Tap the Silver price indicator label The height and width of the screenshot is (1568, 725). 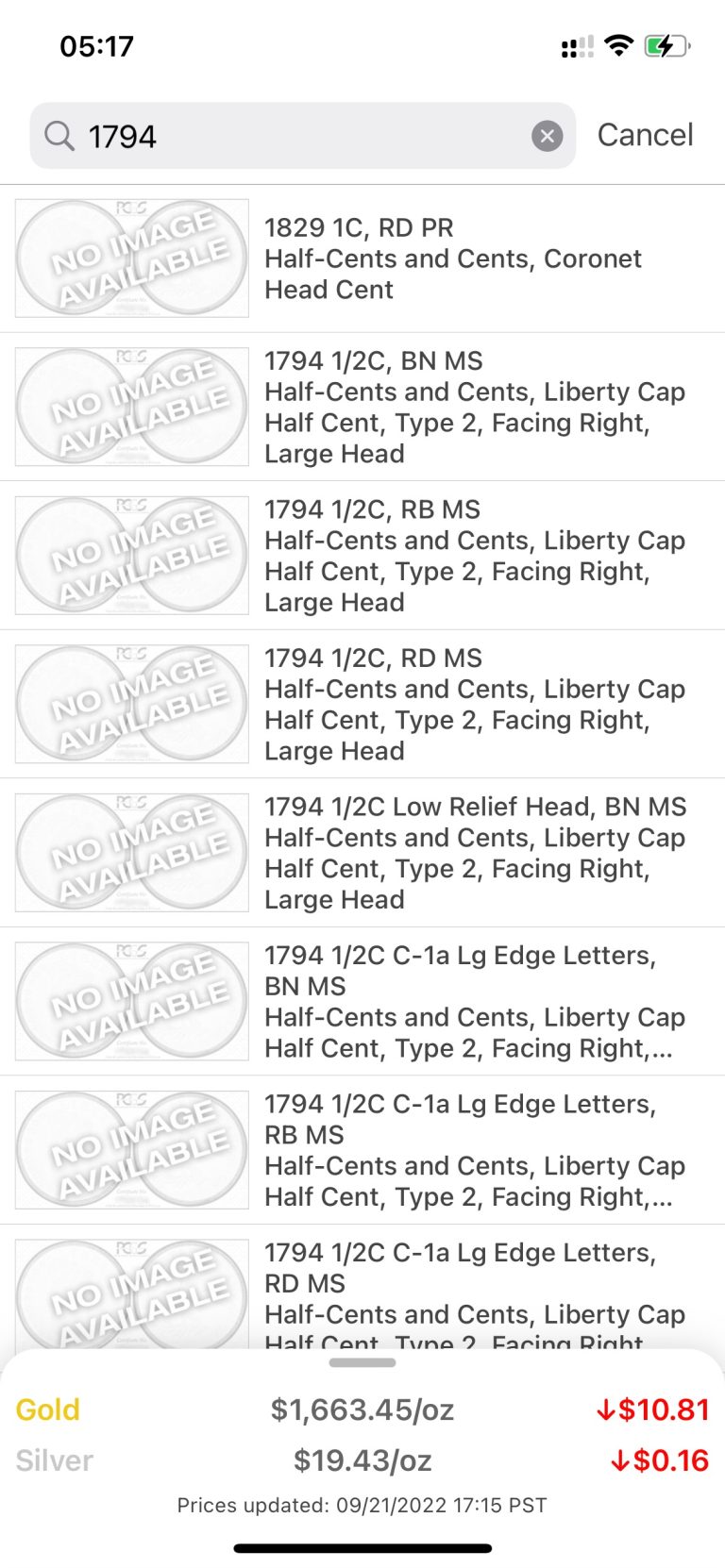(53, 1460)
